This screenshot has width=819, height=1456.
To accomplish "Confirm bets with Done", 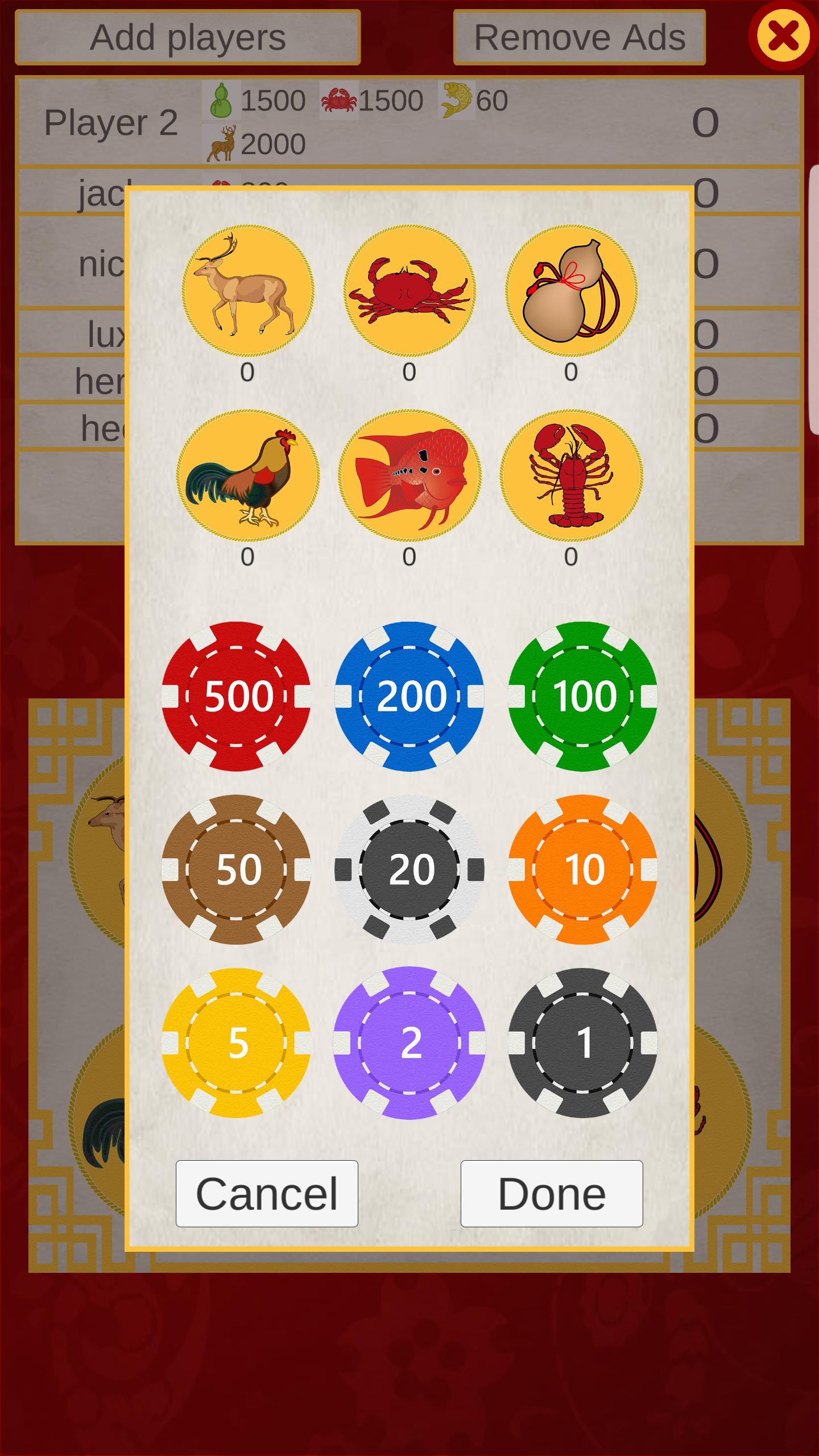I will (x=552, y=1193).
